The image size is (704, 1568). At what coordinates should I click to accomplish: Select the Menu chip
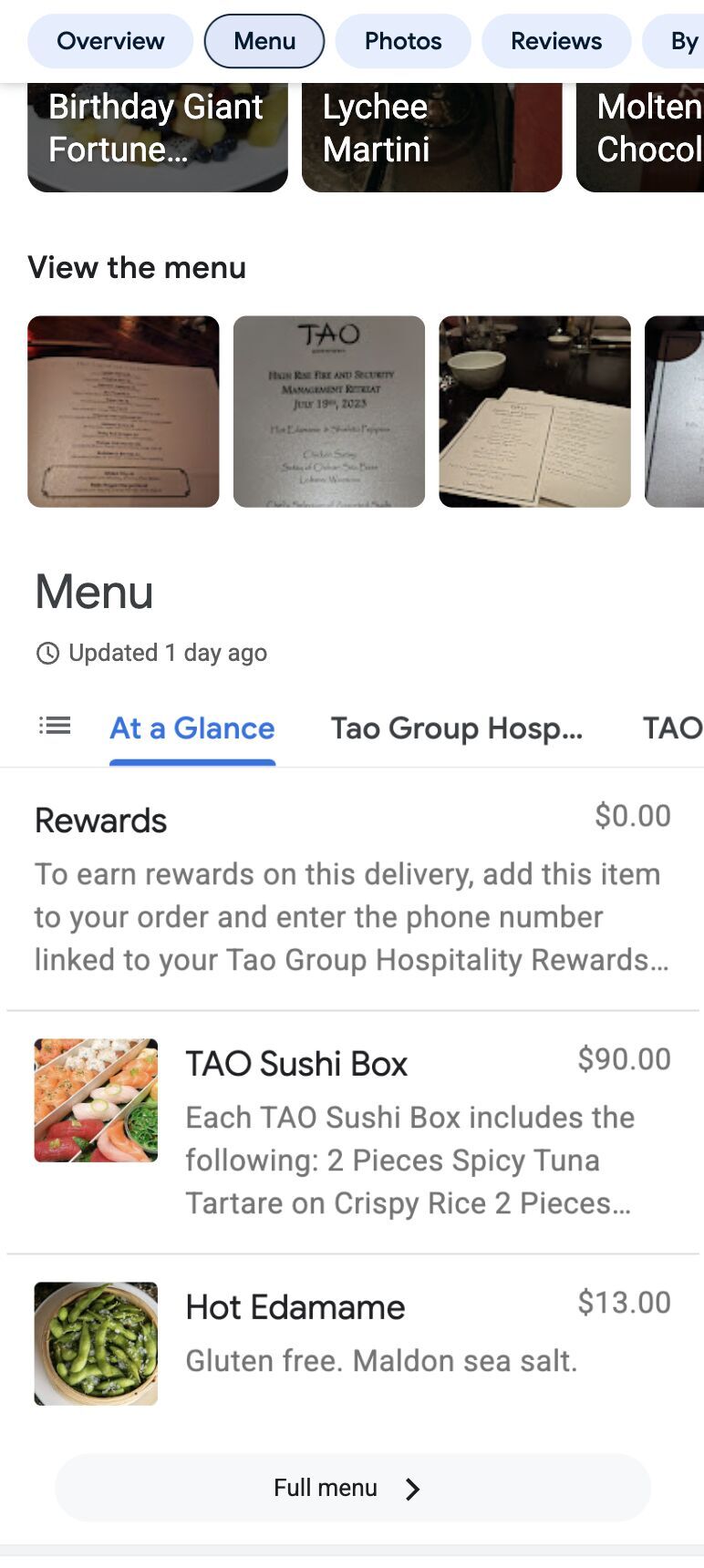click(264, 41)
